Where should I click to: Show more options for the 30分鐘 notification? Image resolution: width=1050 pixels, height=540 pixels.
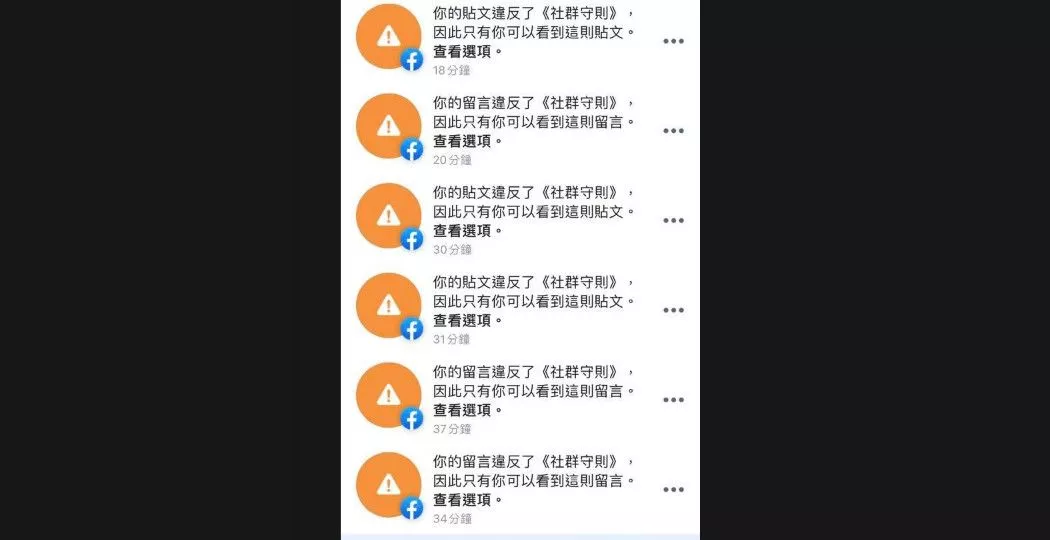pyautogui.click(x=673, y=221)
